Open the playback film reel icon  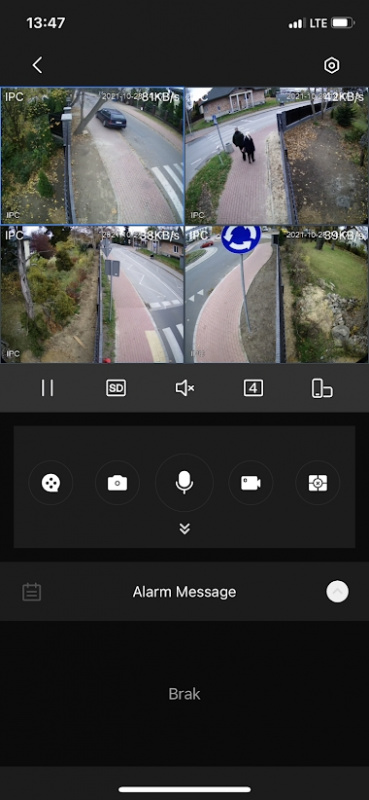[x=51, y=483]
